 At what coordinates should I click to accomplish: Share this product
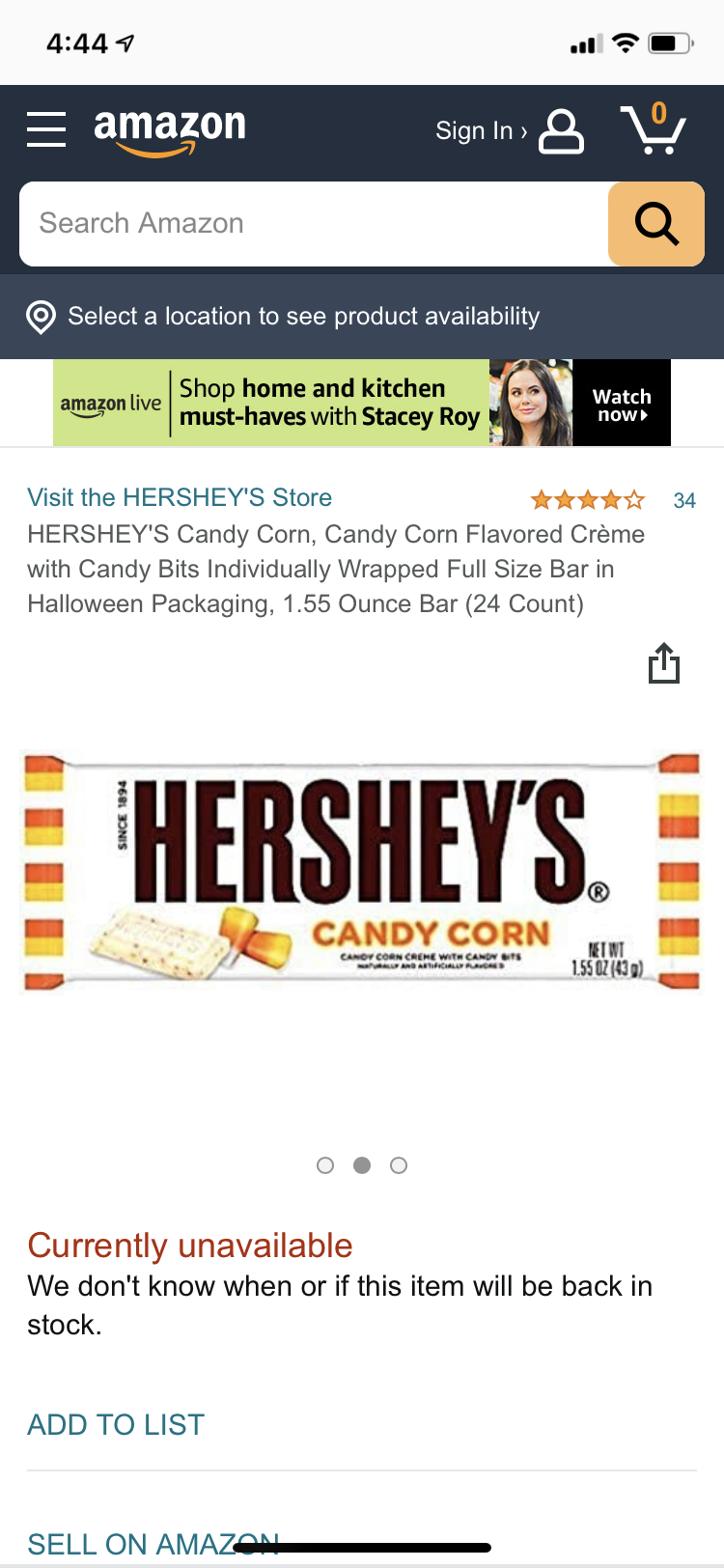click(664, 663)
